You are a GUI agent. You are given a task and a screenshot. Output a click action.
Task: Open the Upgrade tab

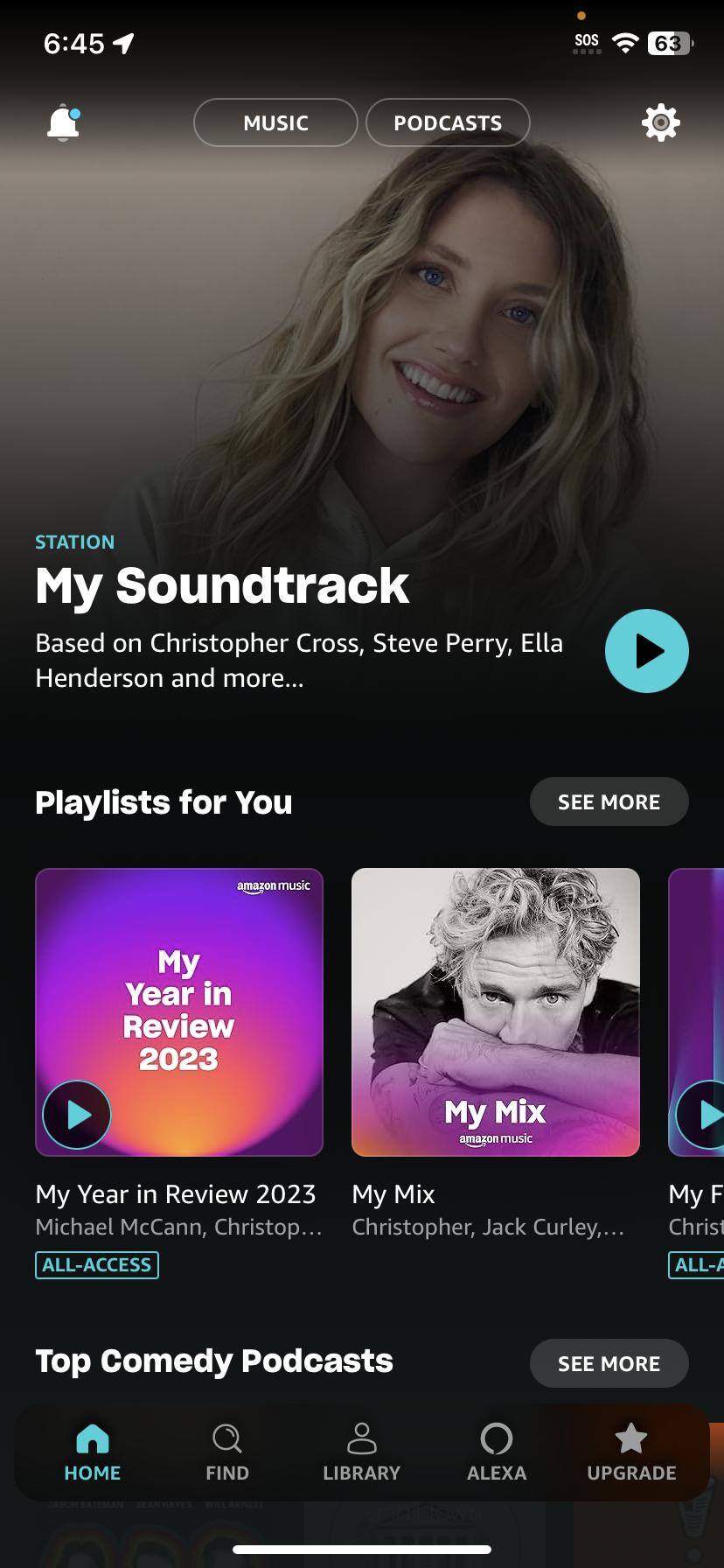tap(631, 1452)
